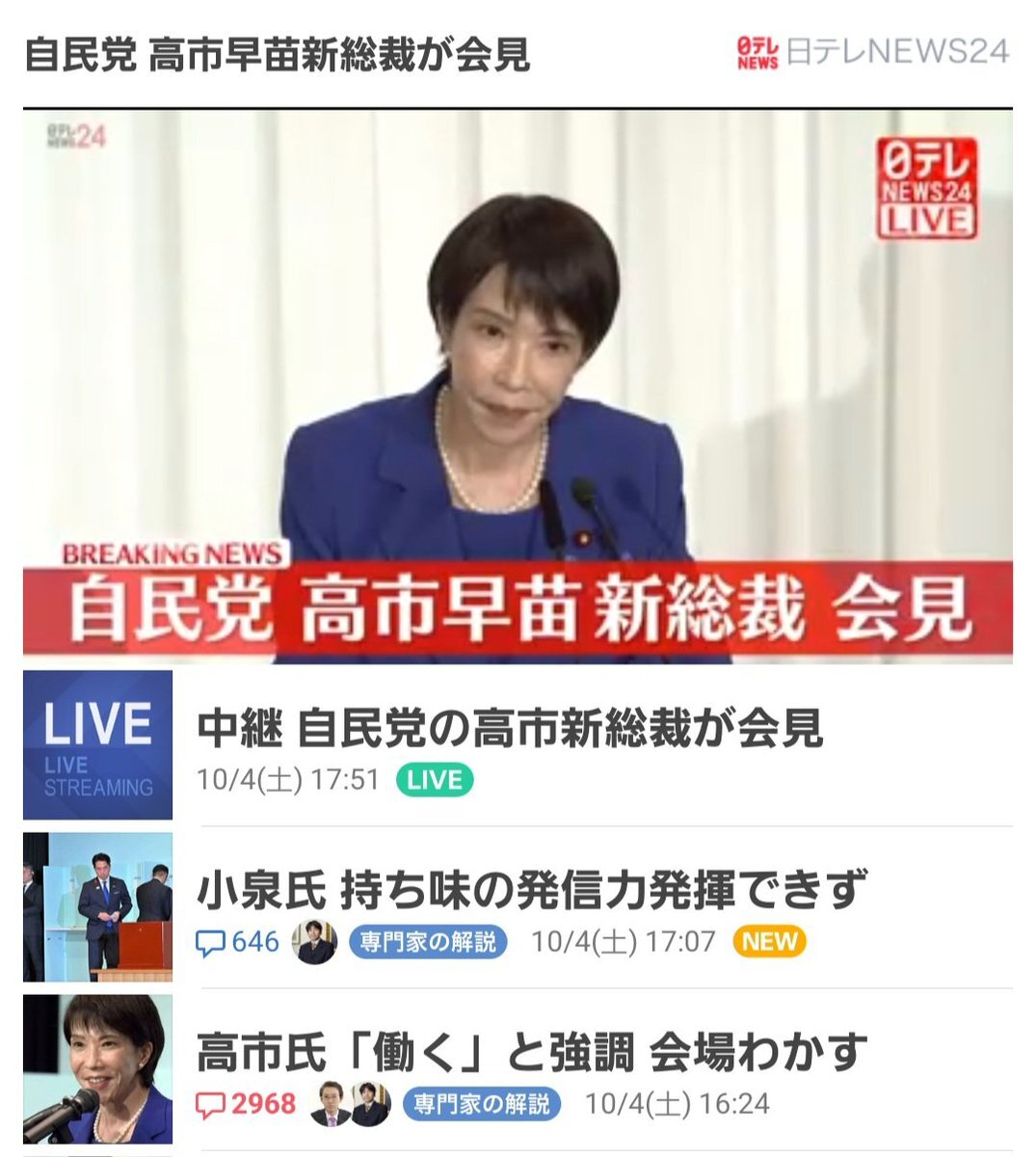The image size is (1036, 1157).
Task: Open 専門家の解説 on the 小泉氏 article
Action: click(x=428, y=941)
